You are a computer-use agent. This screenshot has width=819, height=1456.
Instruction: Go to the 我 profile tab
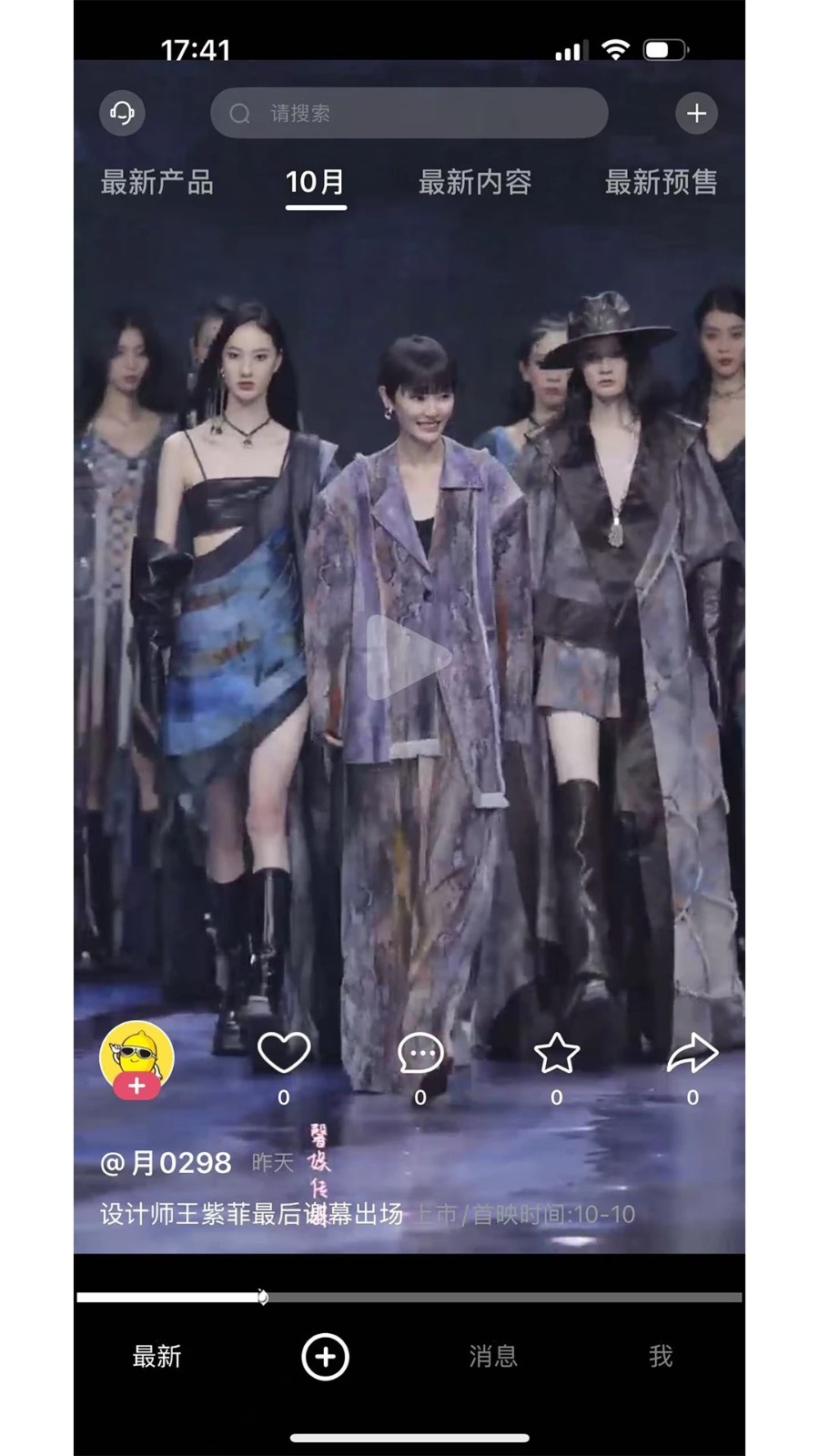(661, 1357)
